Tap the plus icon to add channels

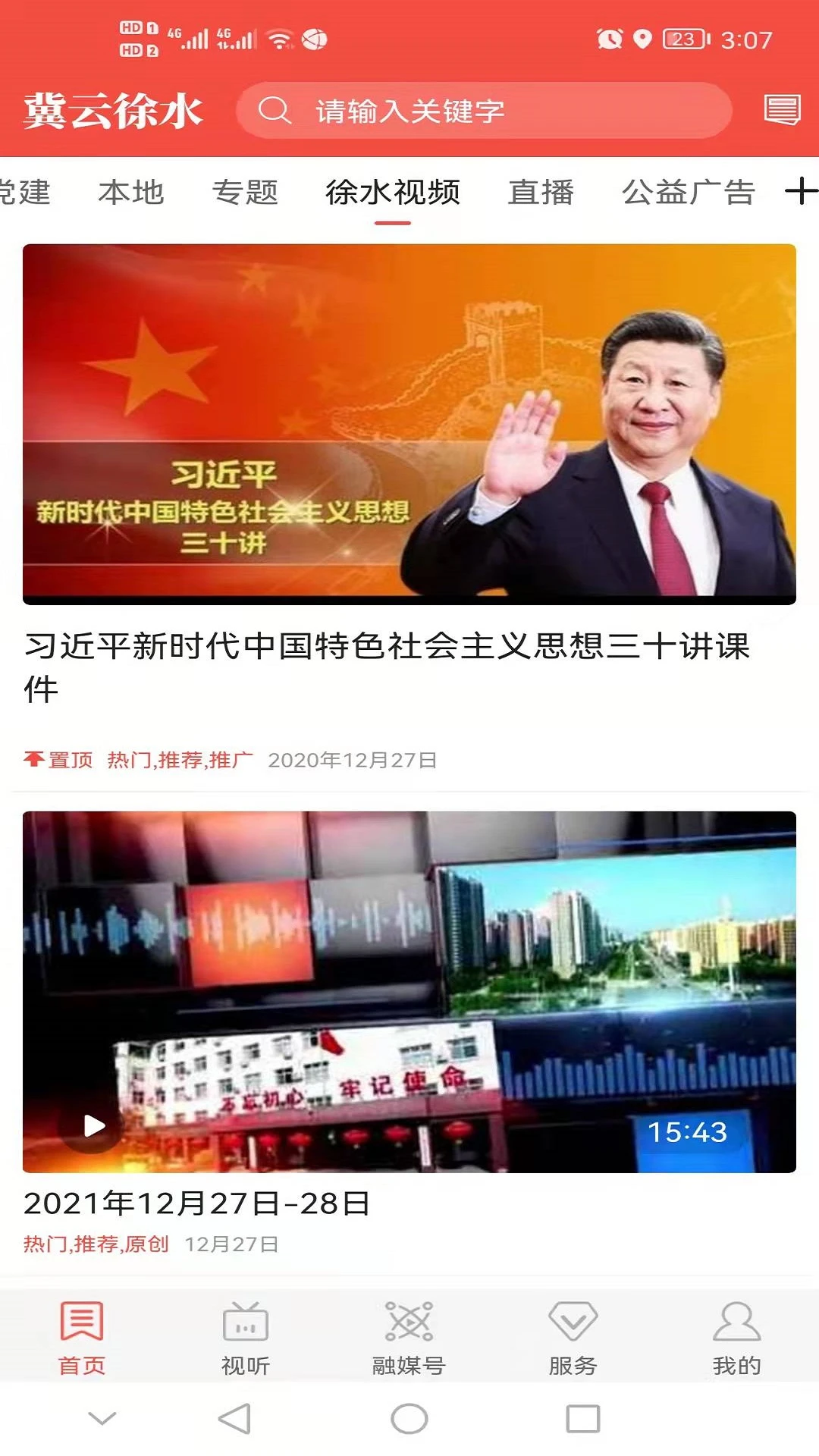pos(800,191)
